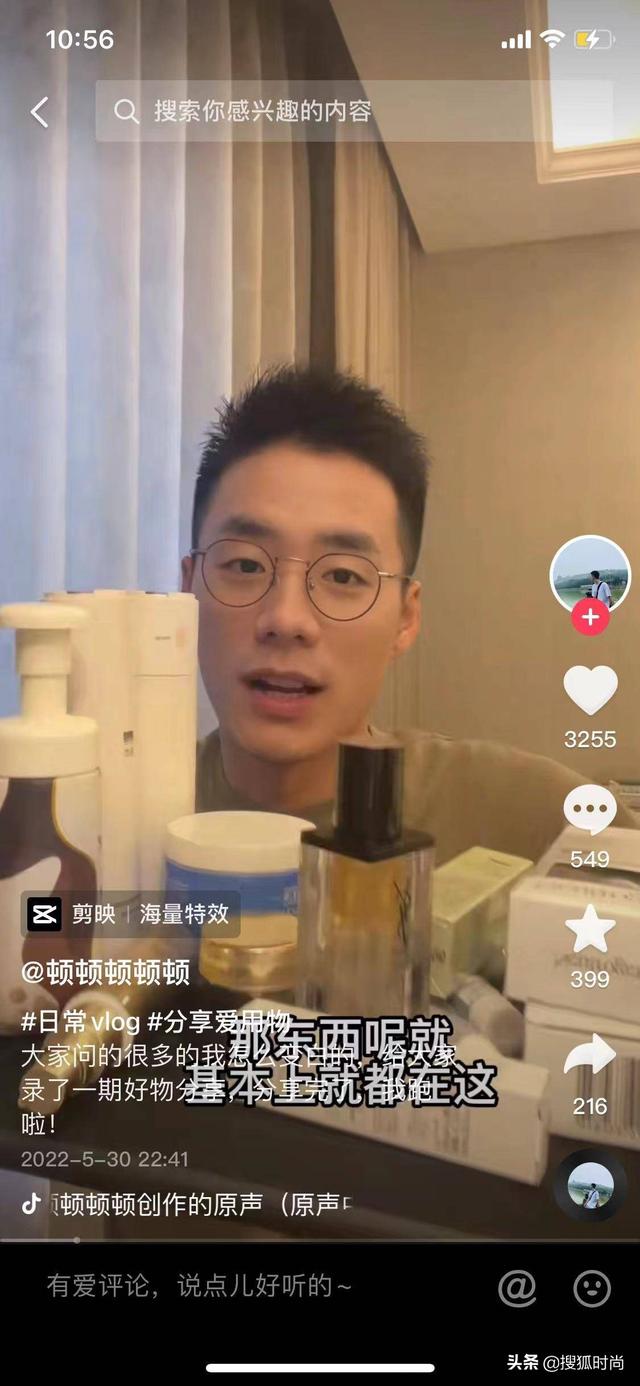The height and width of the screenshot is (1386, 640).
Task: Like this video with the heart
Action: click(590, 691)
